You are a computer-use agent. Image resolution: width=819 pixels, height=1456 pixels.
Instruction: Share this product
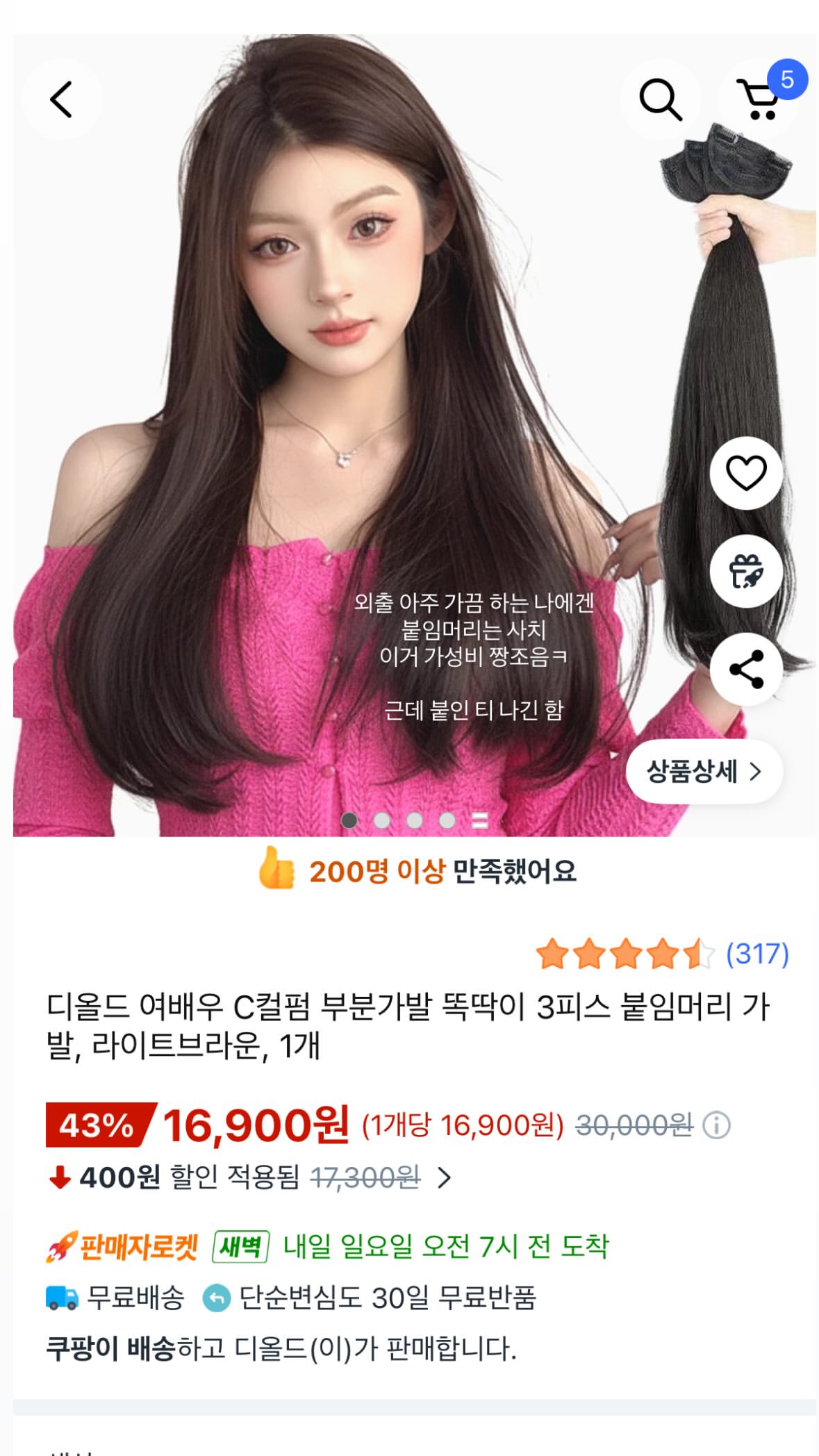point(746,669)
